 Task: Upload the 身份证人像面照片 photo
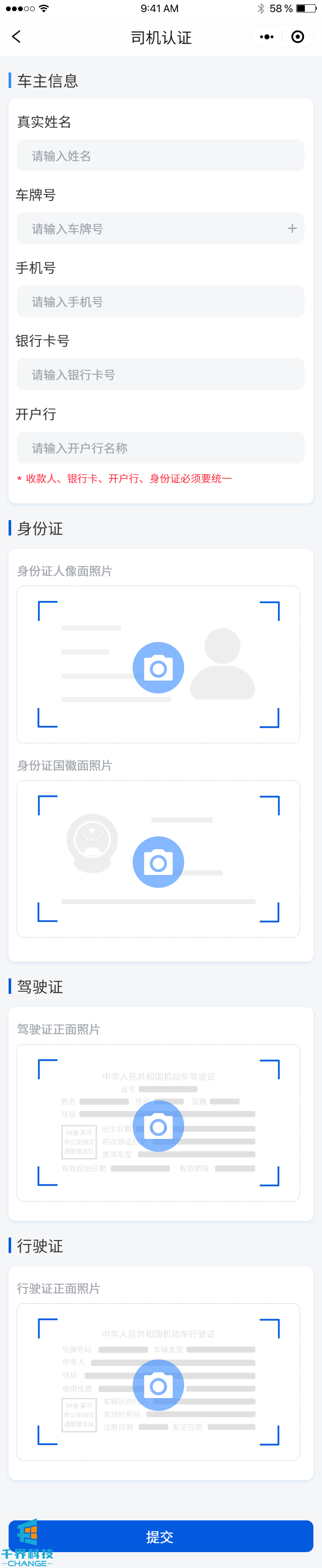[x=158, y=668]
